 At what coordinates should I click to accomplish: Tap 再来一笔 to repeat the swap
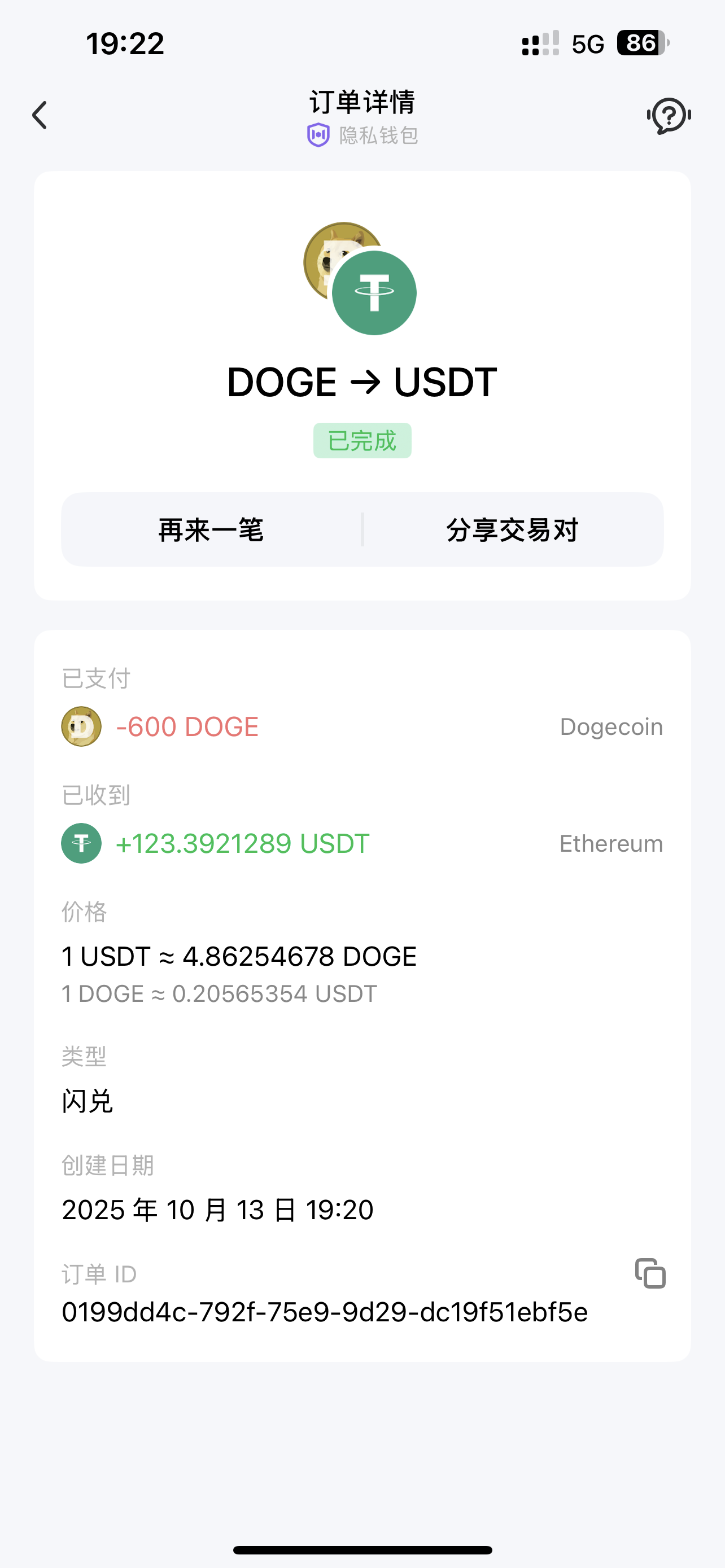tap(211, 529)
